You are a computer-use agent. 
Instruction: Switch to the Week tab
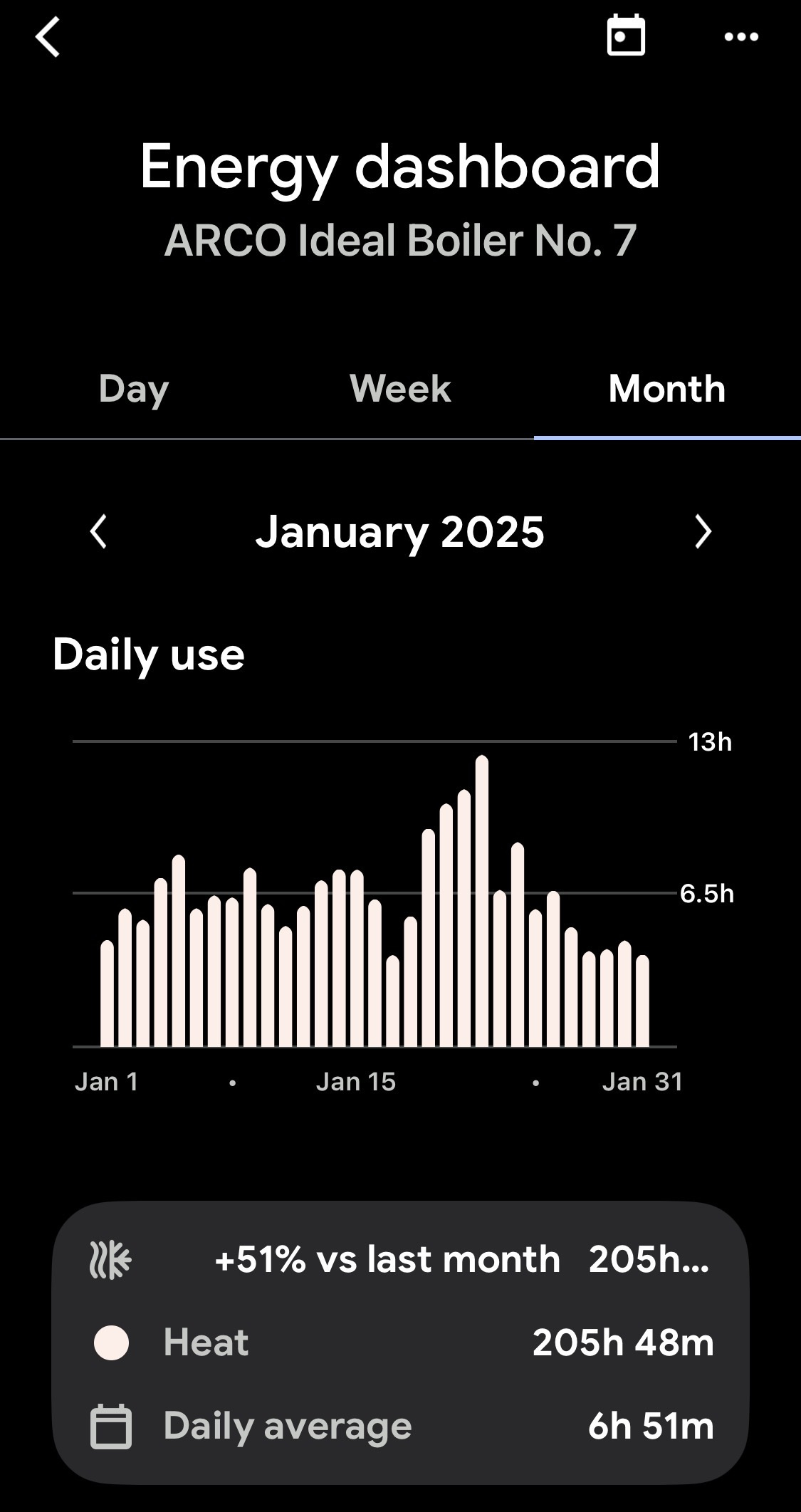pyautogui.click(x=400, y=390)
